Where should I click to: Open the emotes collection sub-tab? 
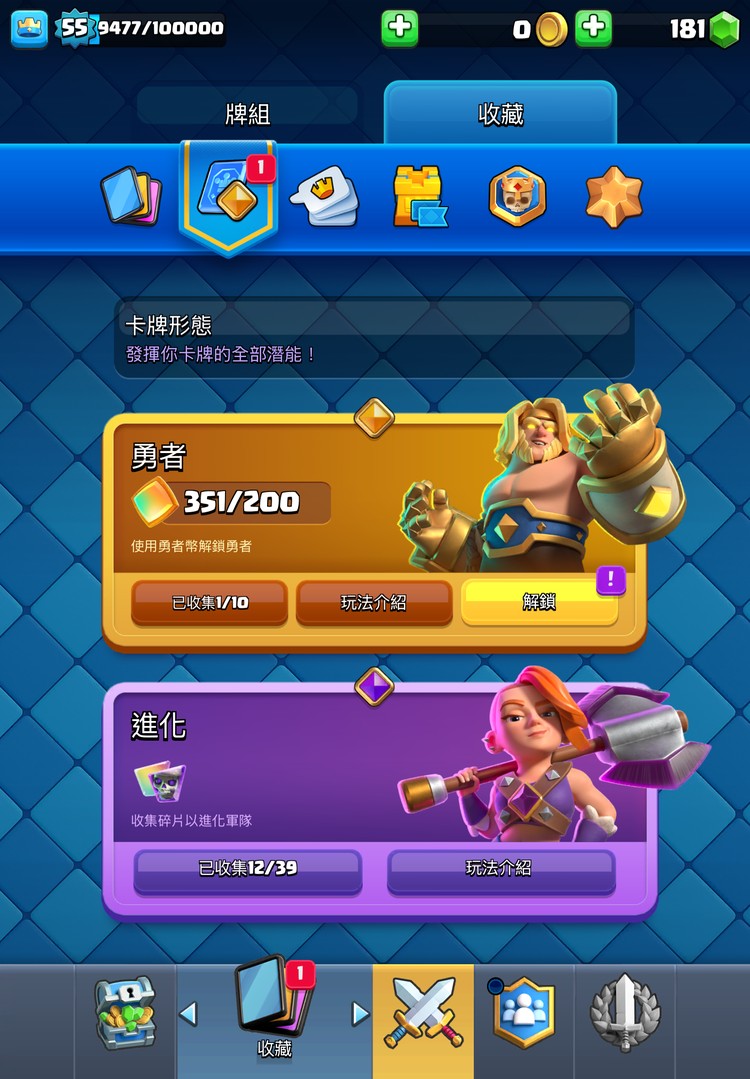click(324, 197)
